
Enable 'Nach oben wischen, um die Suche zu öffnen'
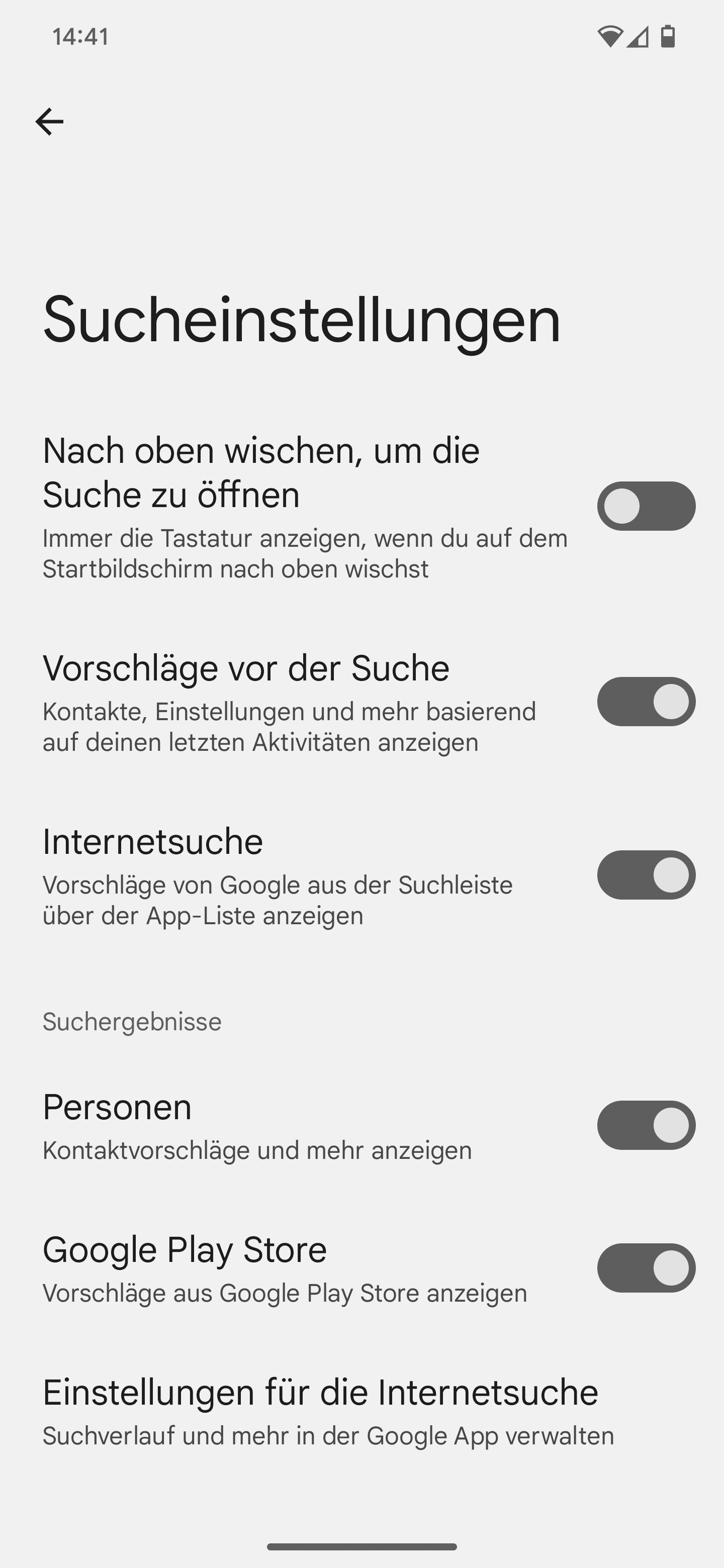coord(646,506)
